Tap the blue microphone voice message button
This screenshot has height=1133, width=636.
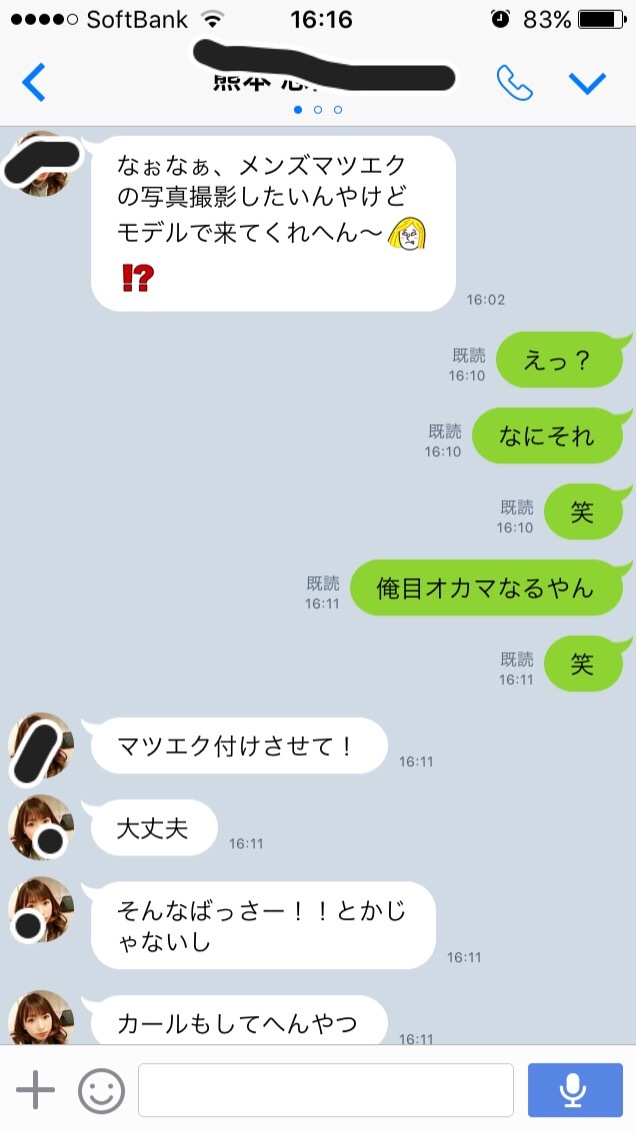575,1090
